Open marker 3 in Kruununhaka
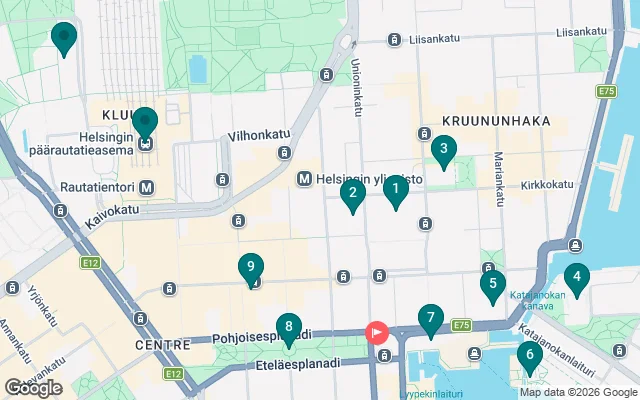The width and height of the screenshot is (640, 400). click(x=443, y=150)
